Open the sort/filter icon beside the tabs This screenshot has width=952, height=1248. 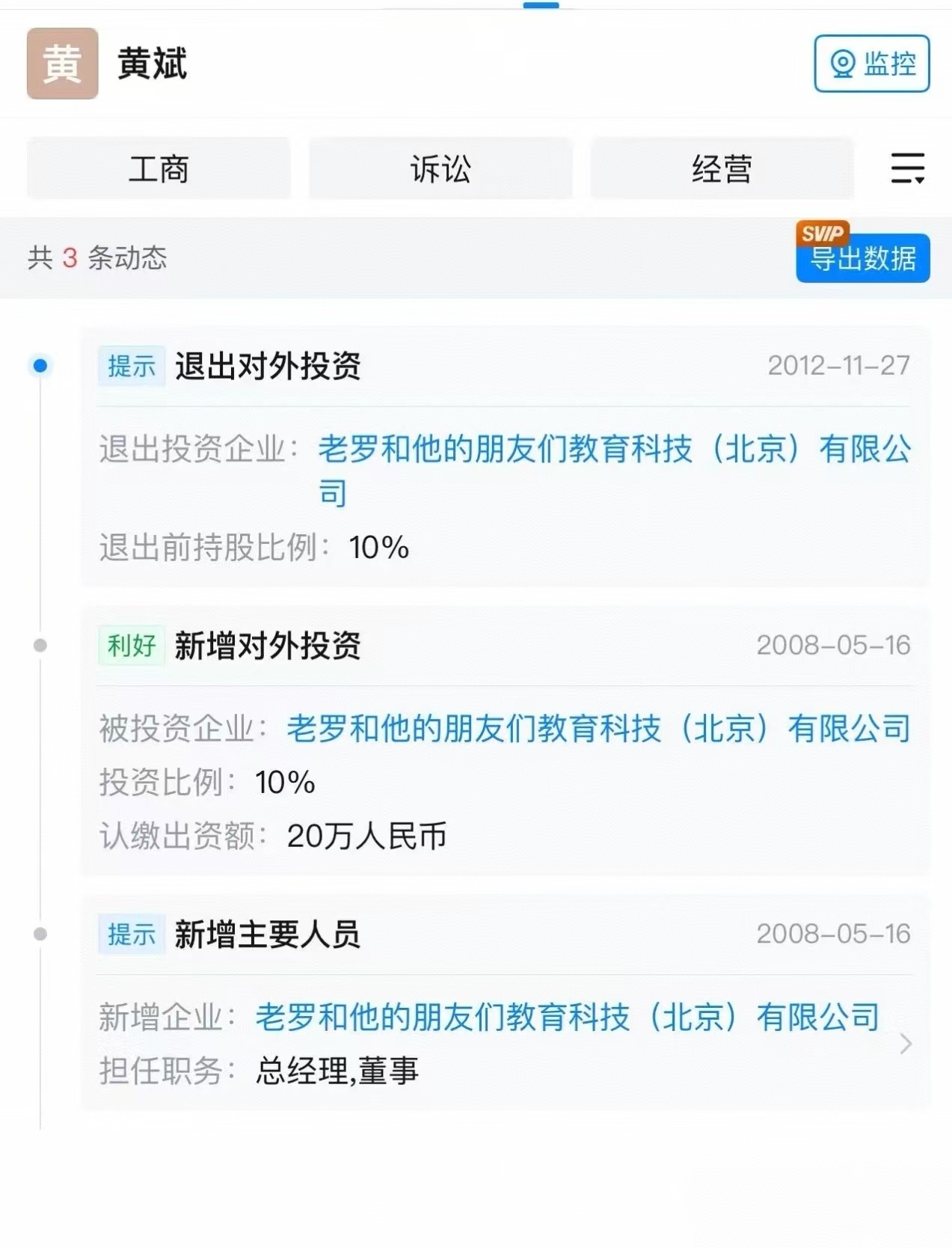[907, 170]
